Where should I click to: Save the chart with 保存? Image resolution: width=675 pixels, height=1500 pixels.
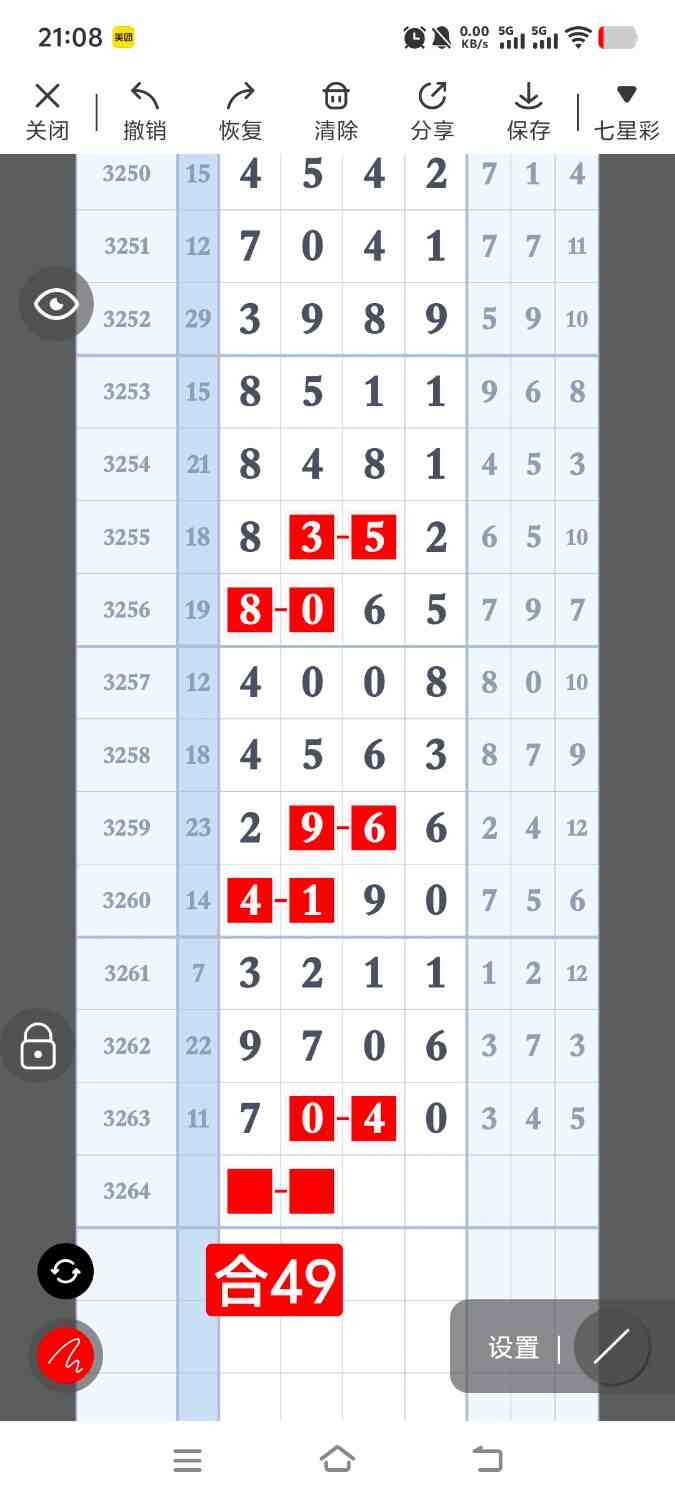[x=528, y=111]
